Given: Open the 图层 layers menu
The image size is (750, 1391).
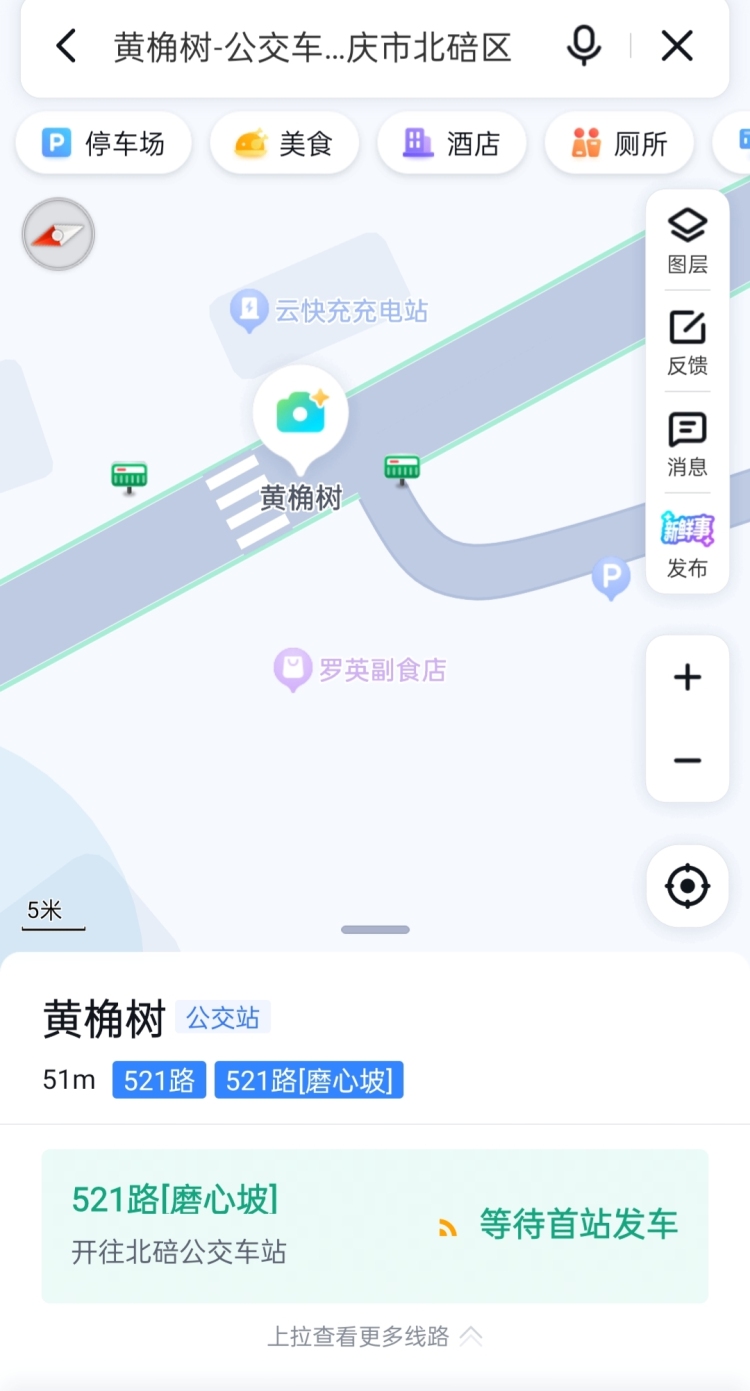Looking at the screenshot, I should [687, 241].
